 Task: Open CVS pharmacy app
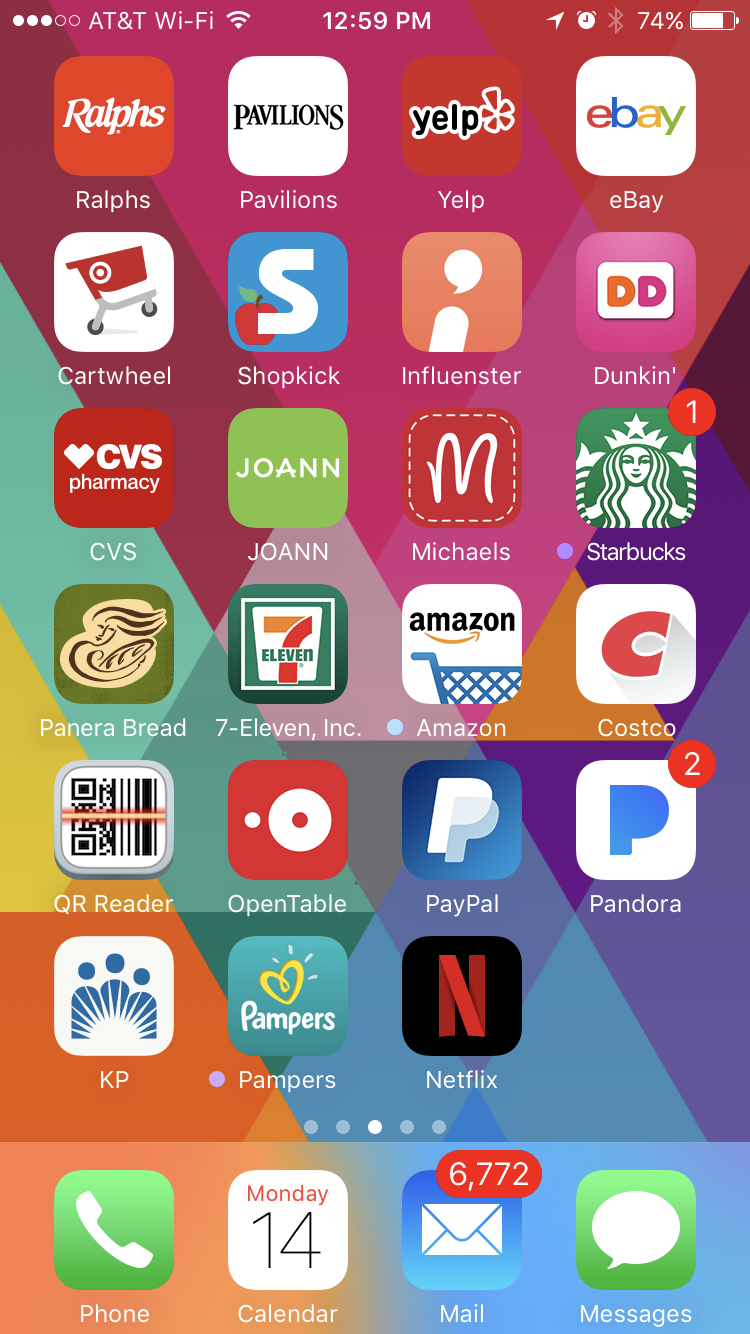point(114,468)
